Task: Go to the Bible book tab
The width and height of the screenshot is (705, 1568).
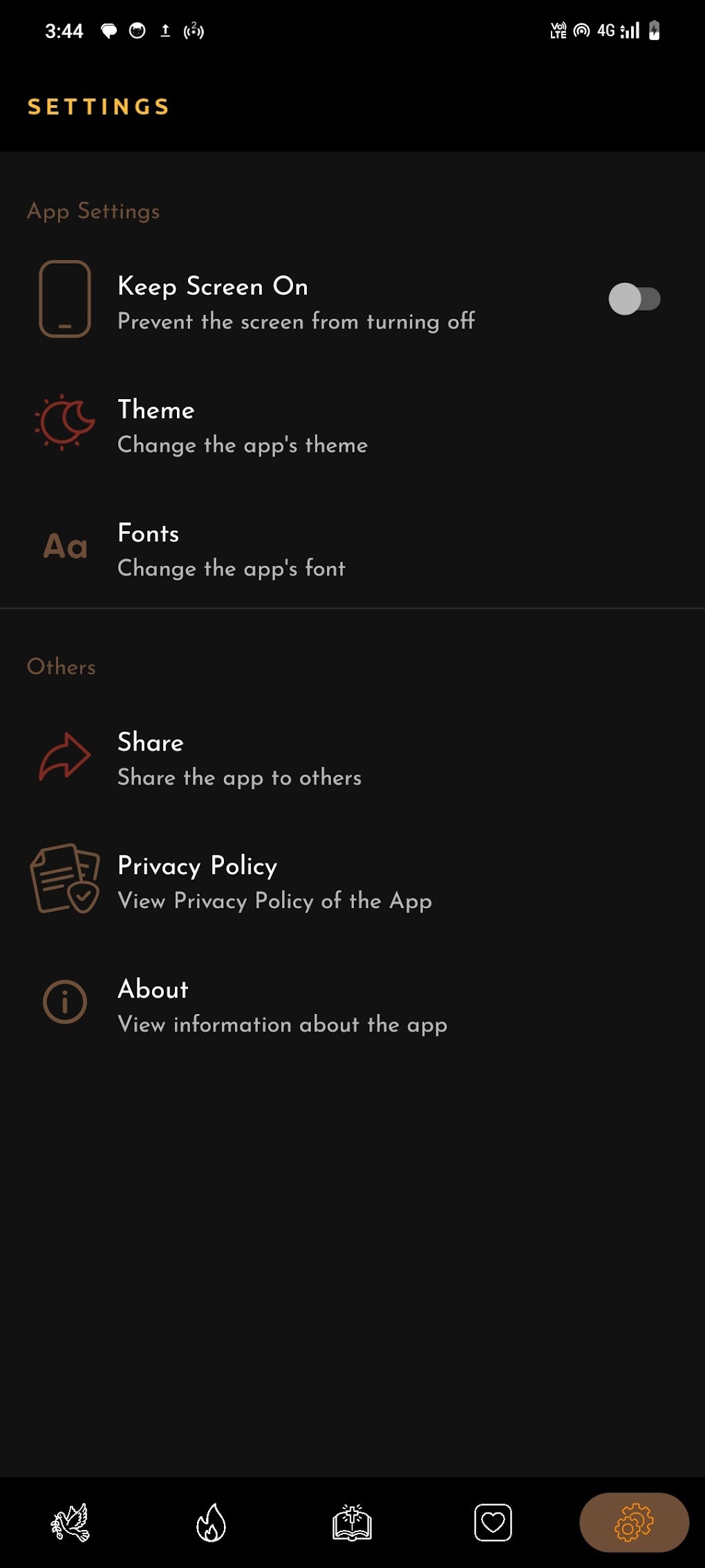Action: (352, 1522)
